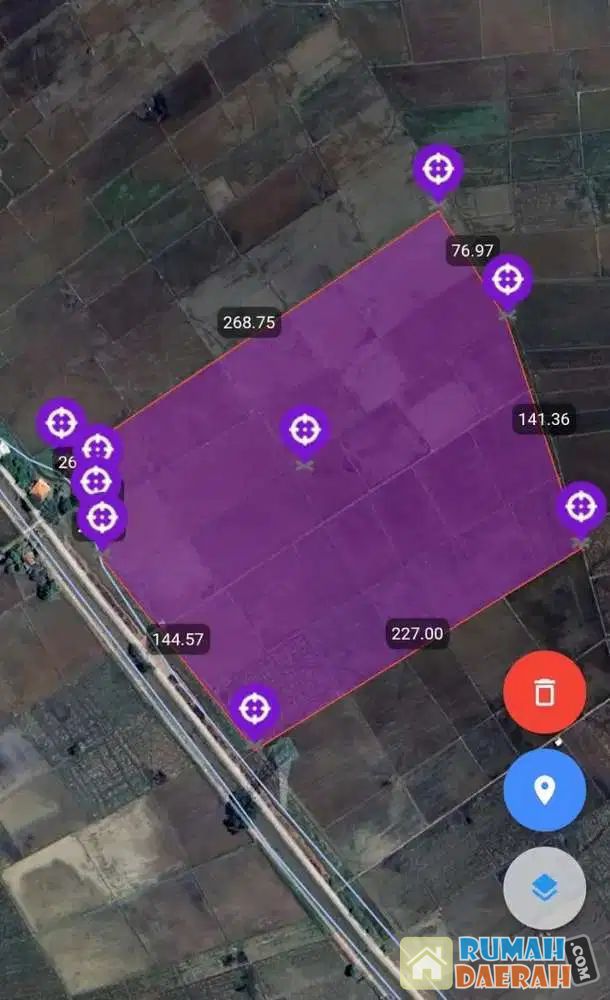The height and width of the screenshot is (1000, 610).
Task: Tap the red trash delete button
Action: click(544, 692)
